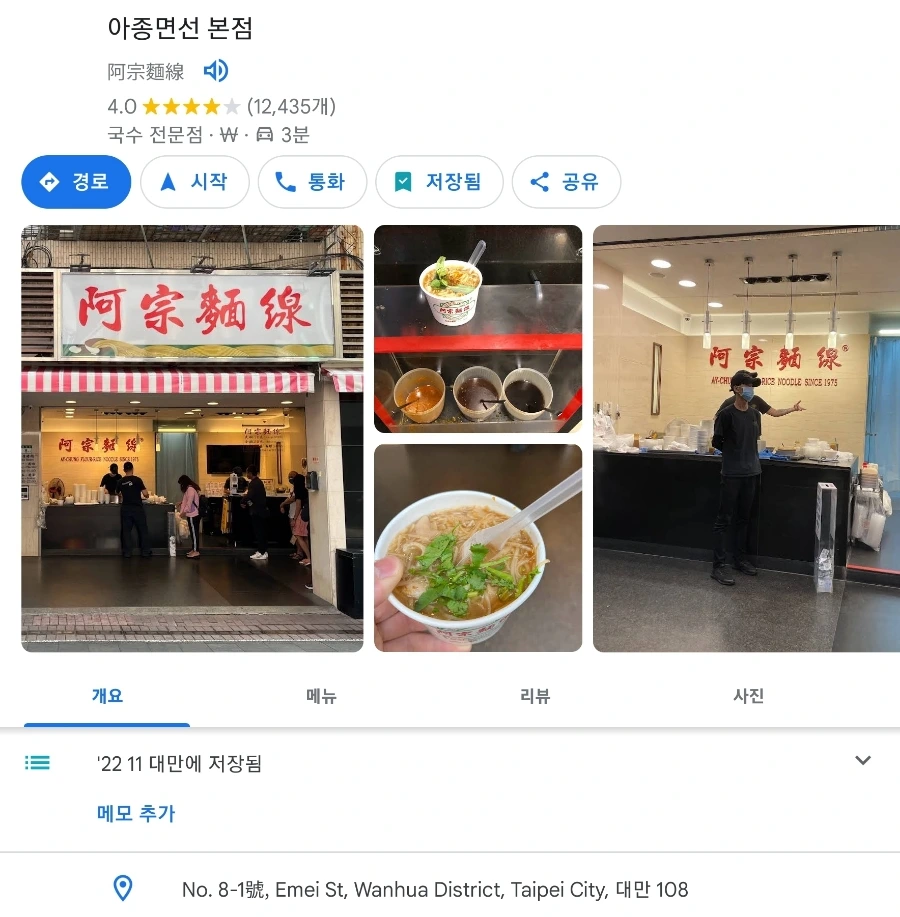Screen dimensions: 900x917
Task: Switch to the 사진 tab
Action: coord(749,696)
